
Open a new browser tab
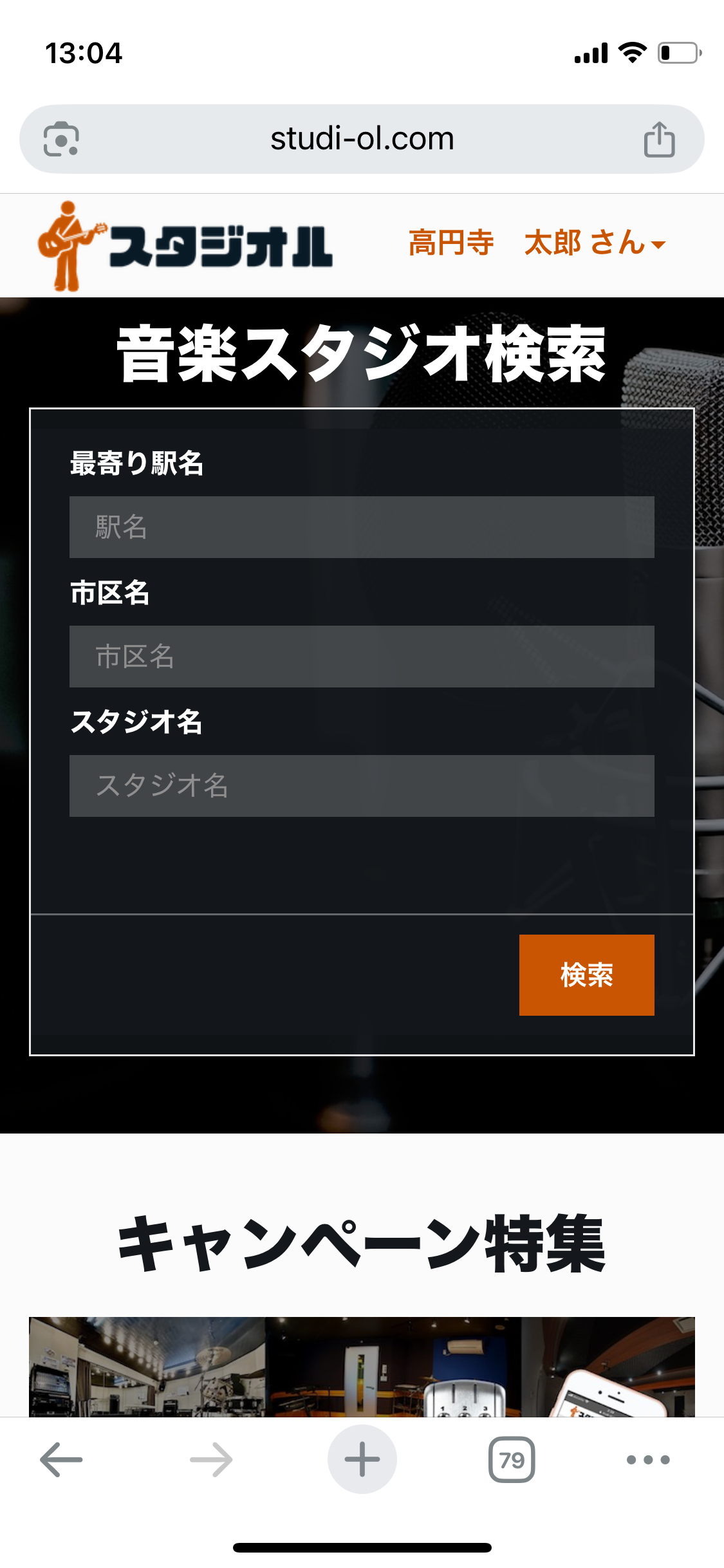coord(362,1459)
